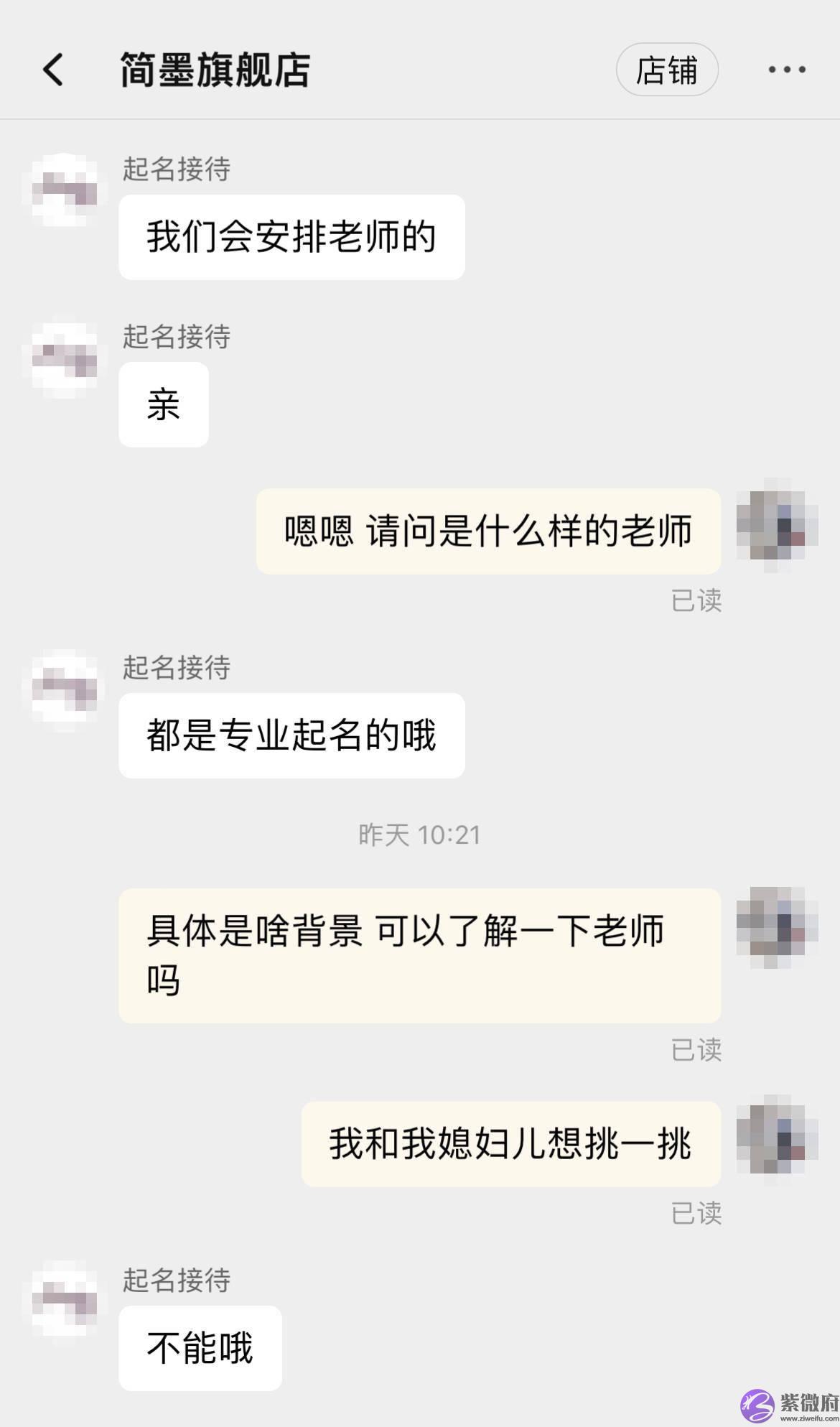Open the 店铺 shop page button

pos(668,70)
